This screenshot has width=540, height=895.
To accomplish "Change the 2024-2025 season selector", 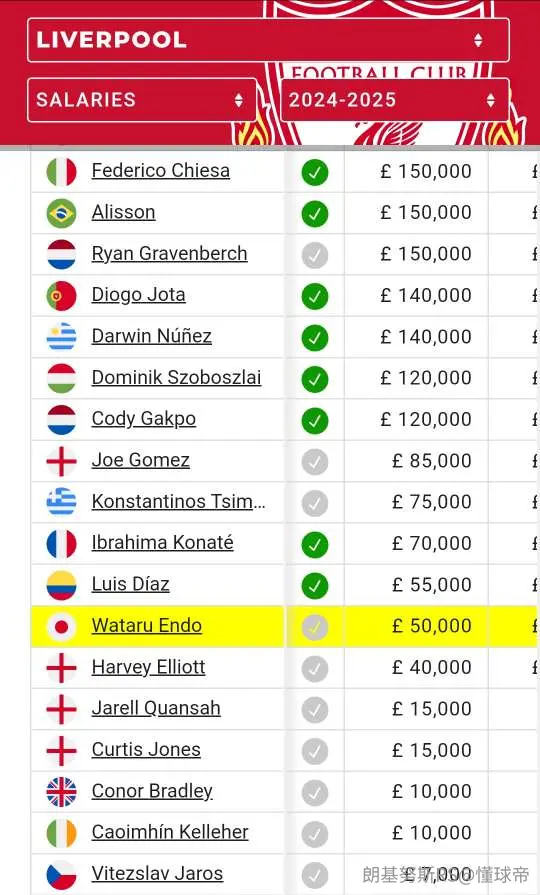I will point(395,100).
